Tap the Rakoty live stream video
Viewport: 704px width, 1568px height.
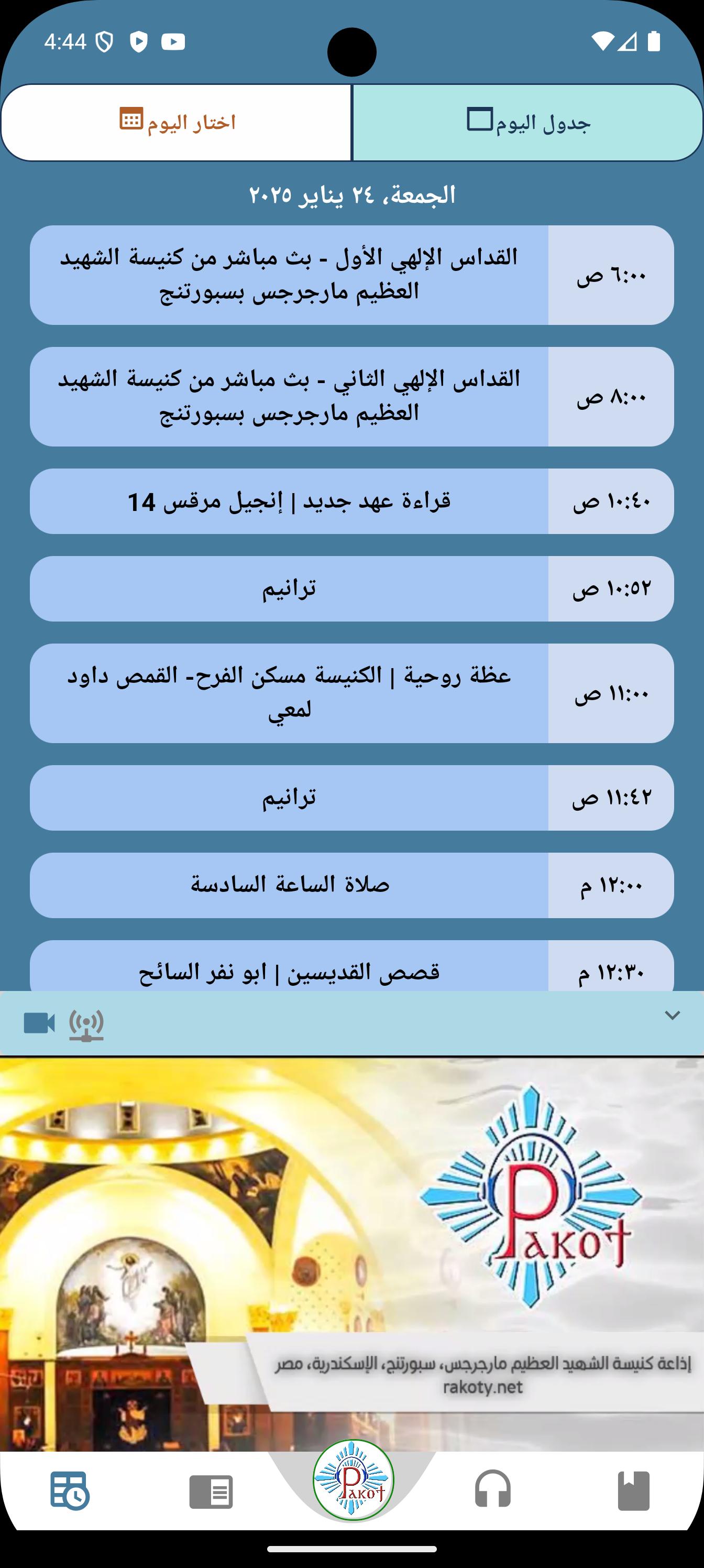(351, 1254)
